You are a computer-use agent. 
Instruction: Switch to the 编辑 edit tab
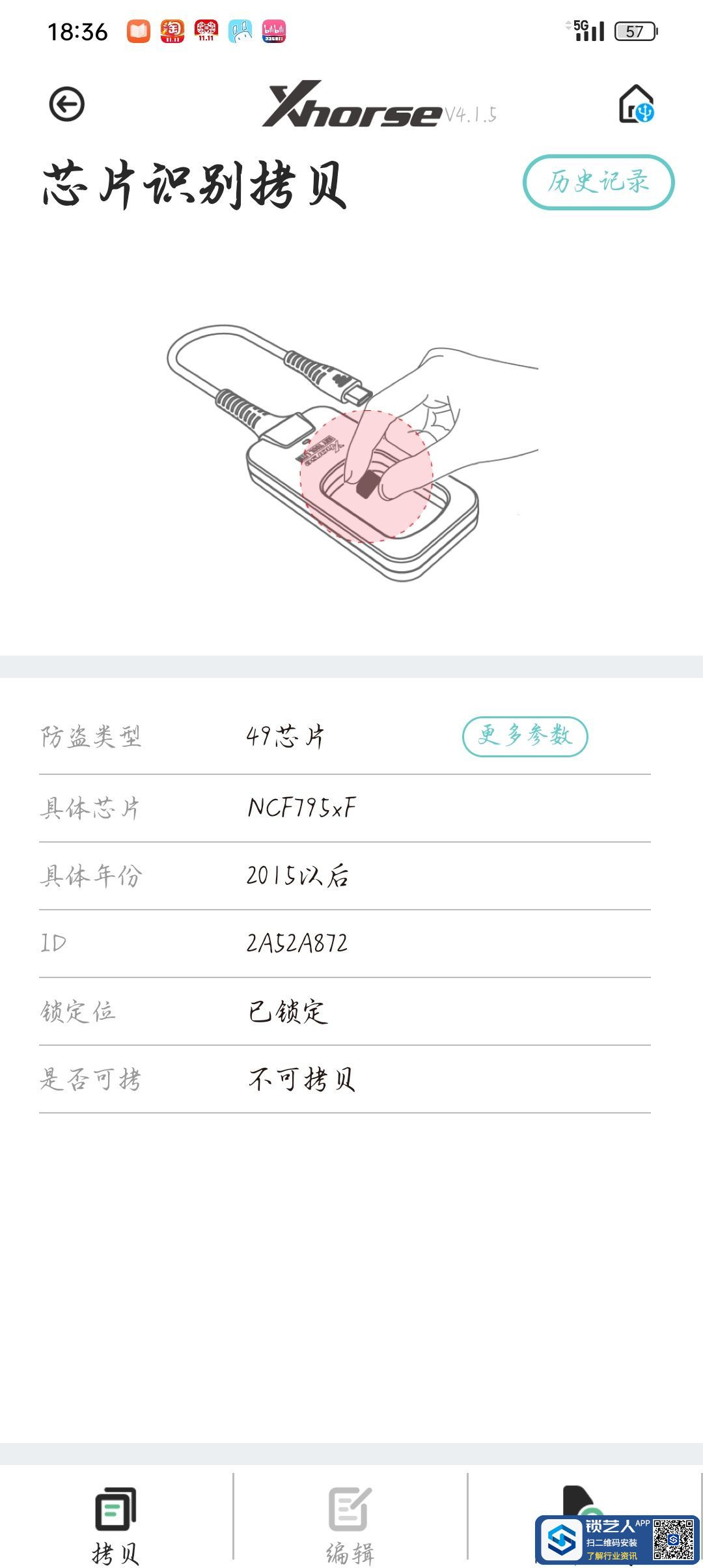350,1524
